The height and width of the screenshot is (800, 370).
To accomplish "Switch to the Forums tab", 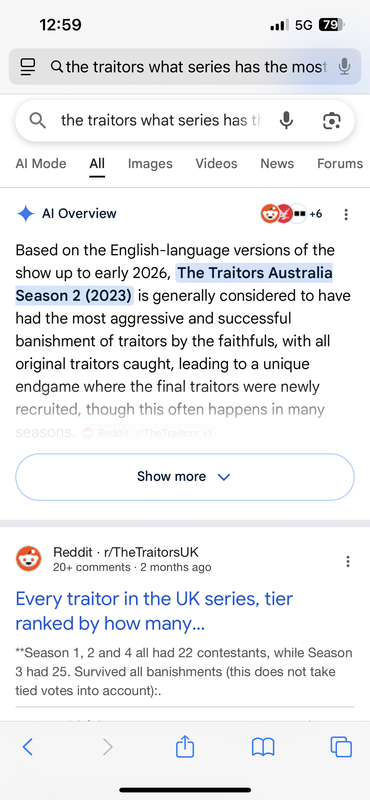I will 340,164.
